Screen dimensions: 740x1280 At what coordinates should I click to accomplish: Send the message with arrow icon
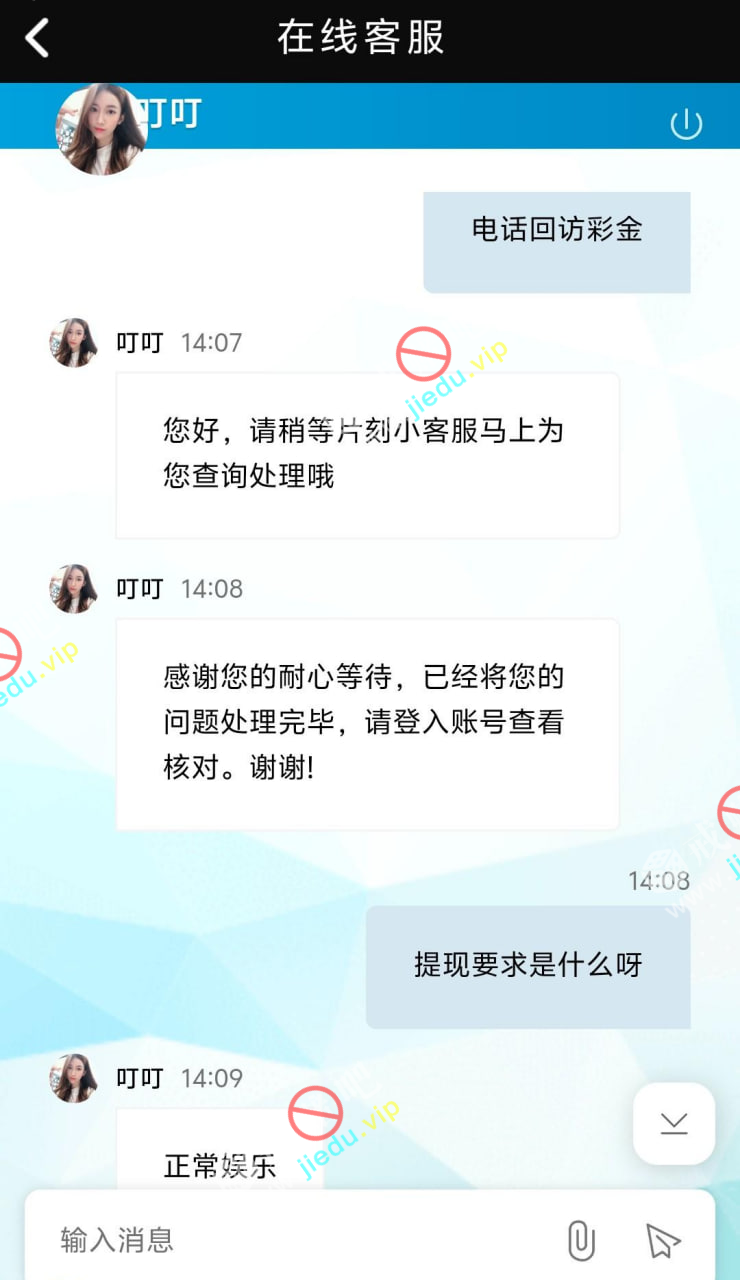662,1241
